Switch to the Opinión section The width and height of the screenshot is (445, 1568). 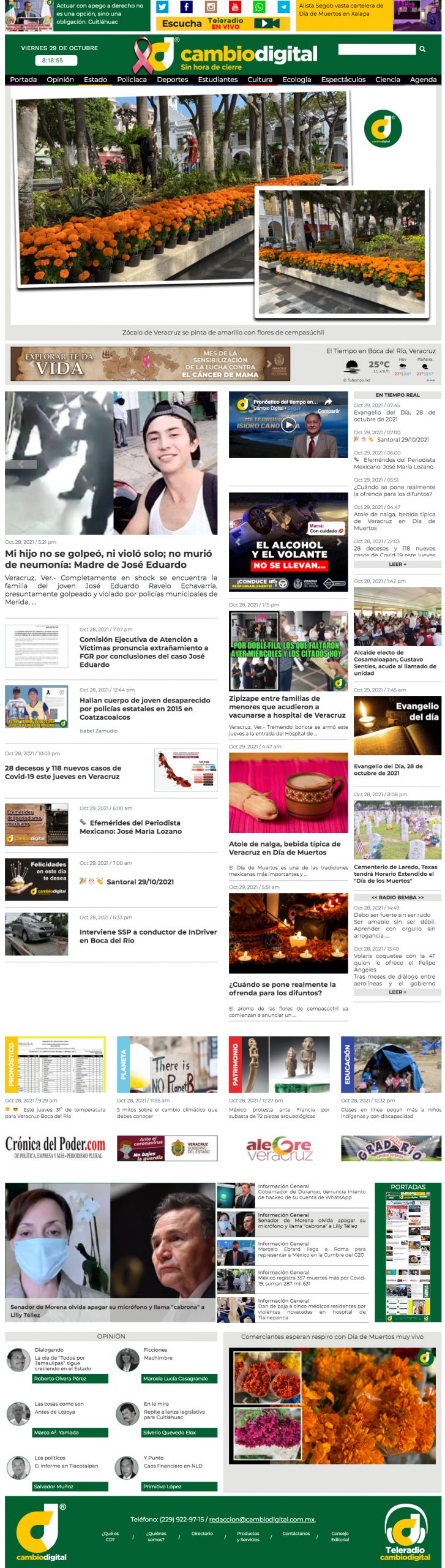point(60,80)
